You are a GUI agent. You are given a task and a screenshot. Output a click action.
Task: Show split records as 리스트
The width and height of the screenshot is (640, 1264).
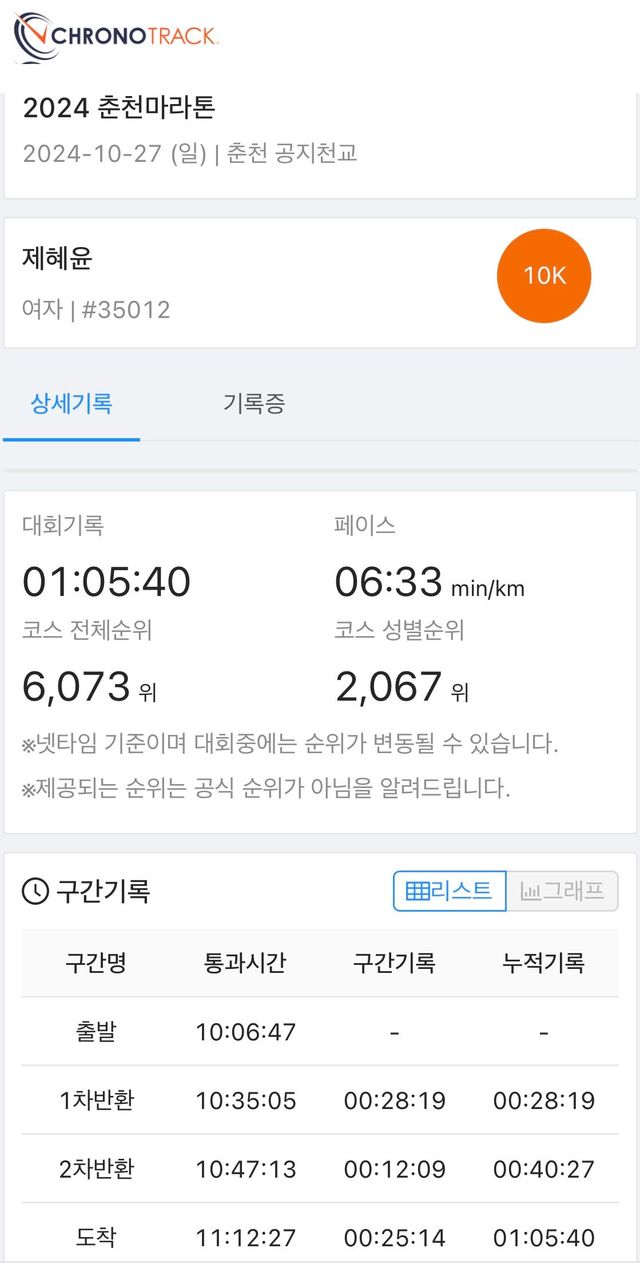[450, 891]
